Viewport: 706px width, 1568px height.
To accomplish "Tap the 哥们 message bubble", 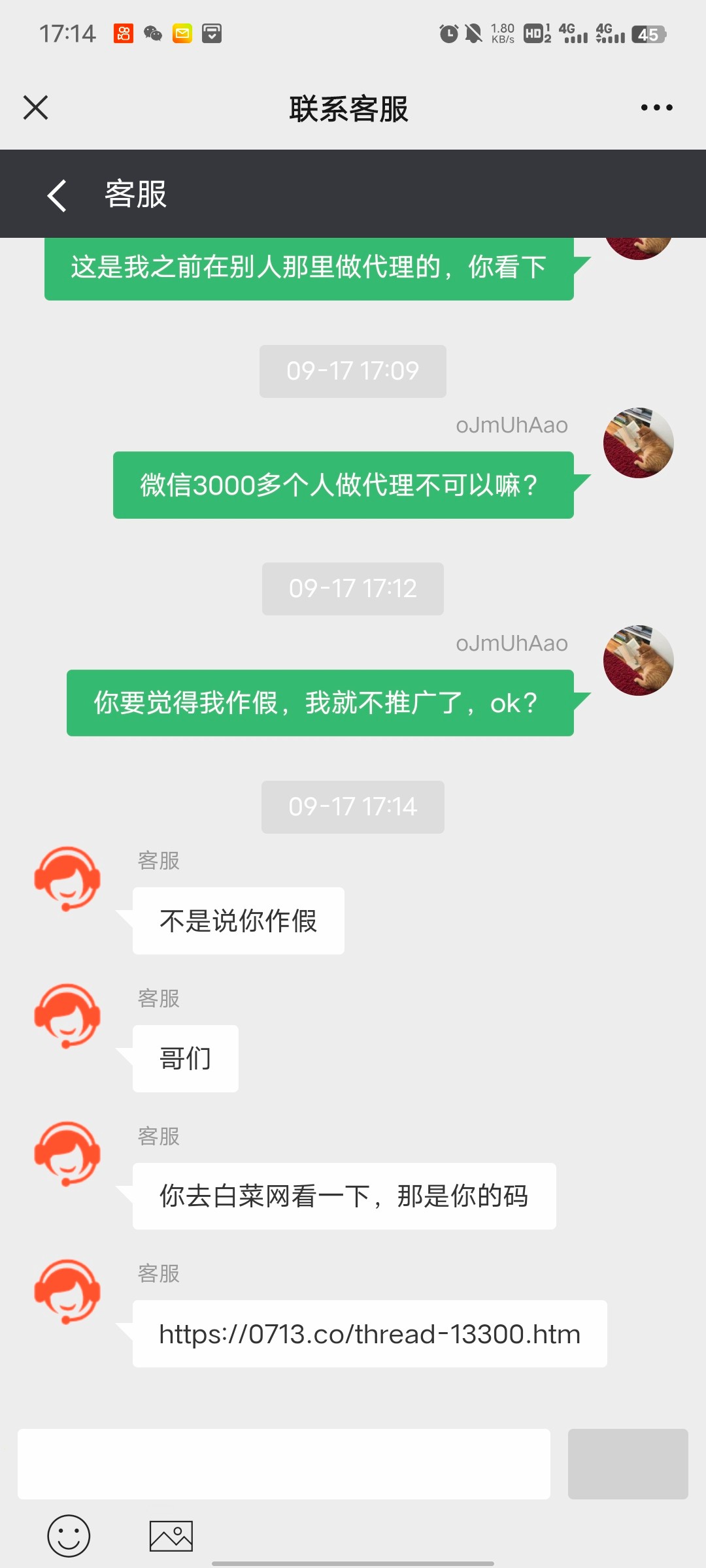I will click(x=185, y=1058).
